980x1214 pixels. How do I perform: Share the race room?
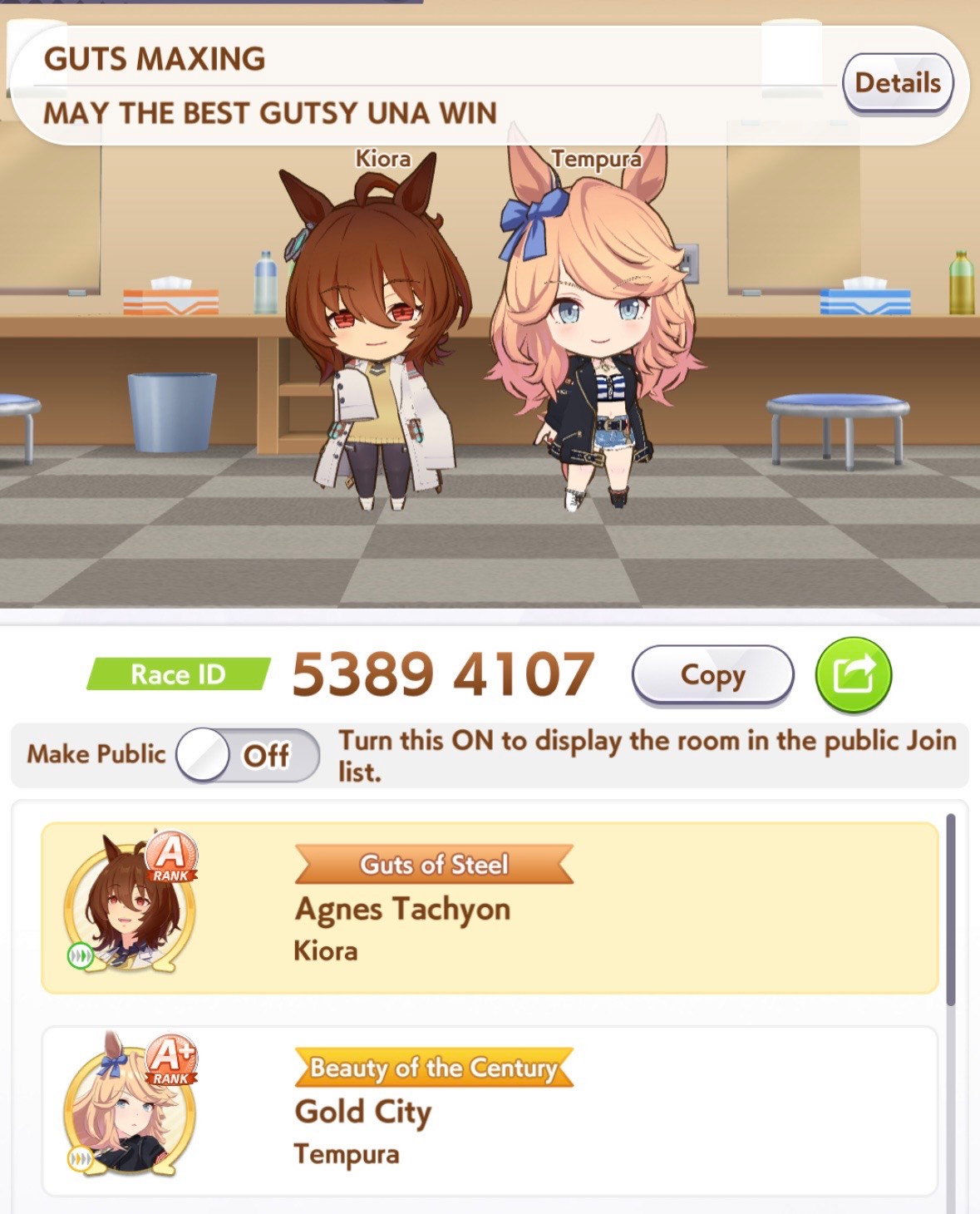[854, 674]
